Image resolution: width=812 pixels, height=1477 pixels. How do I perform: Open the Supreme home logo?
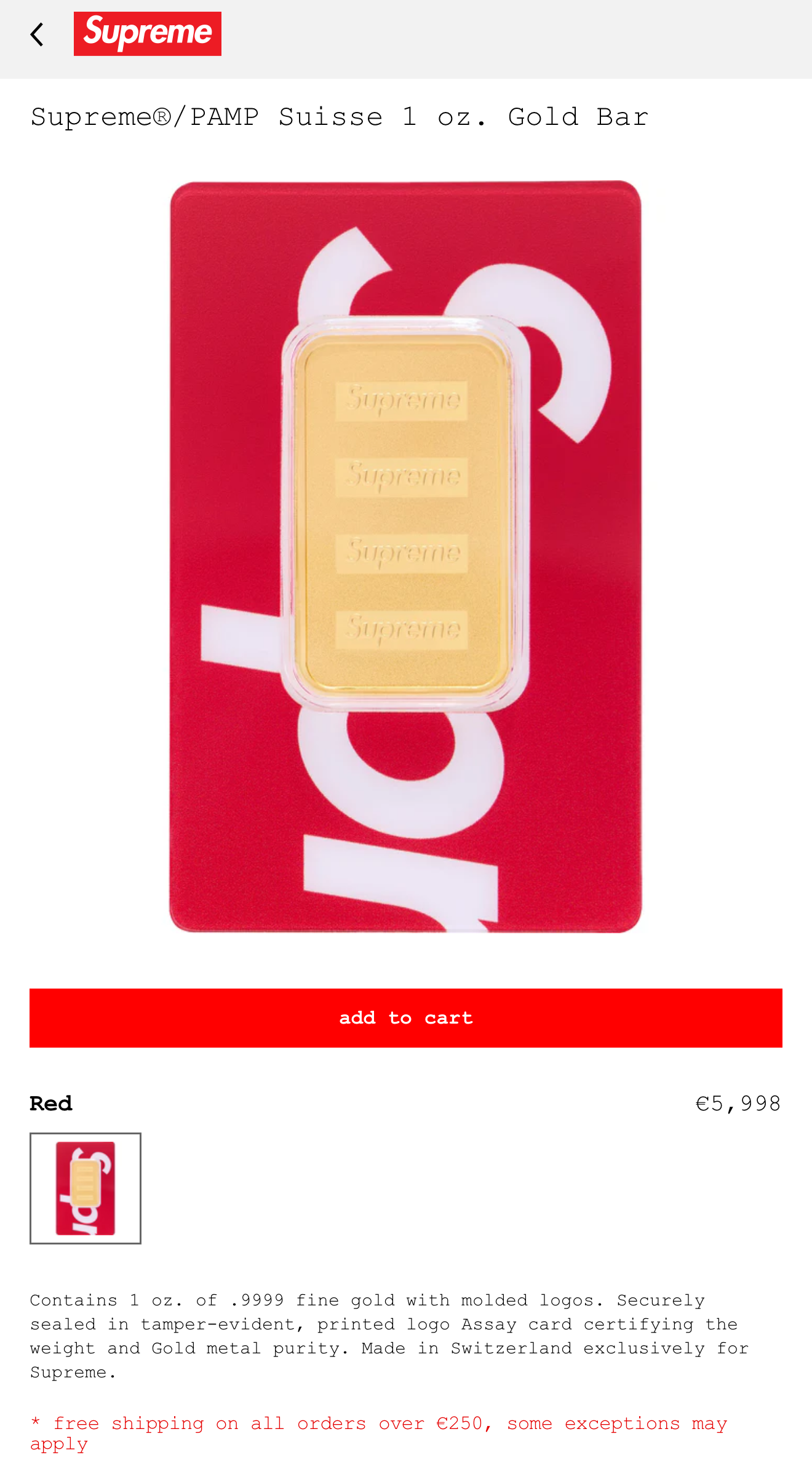pyautogui.click(x=148, y=34)
